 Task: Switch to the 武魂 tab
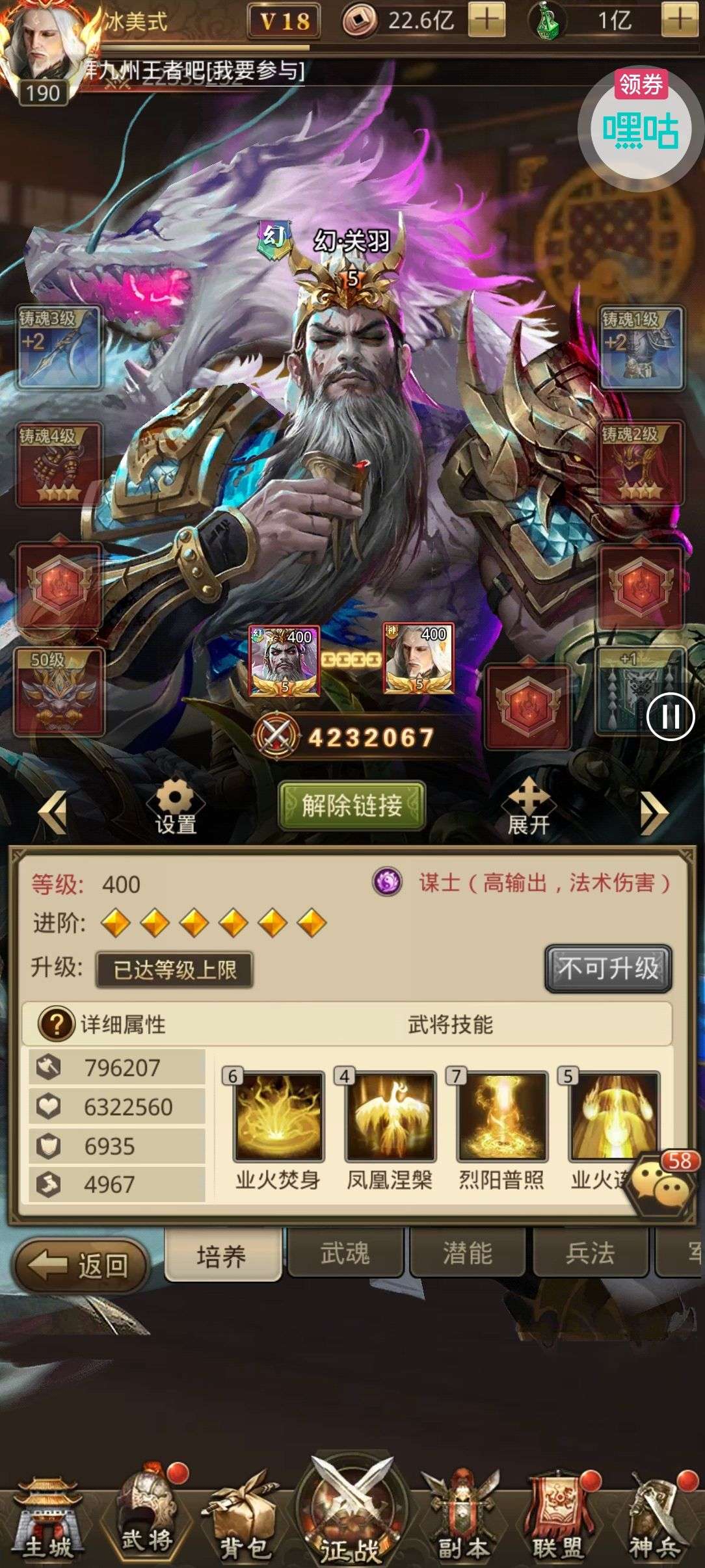click(x=345, y=1253)
